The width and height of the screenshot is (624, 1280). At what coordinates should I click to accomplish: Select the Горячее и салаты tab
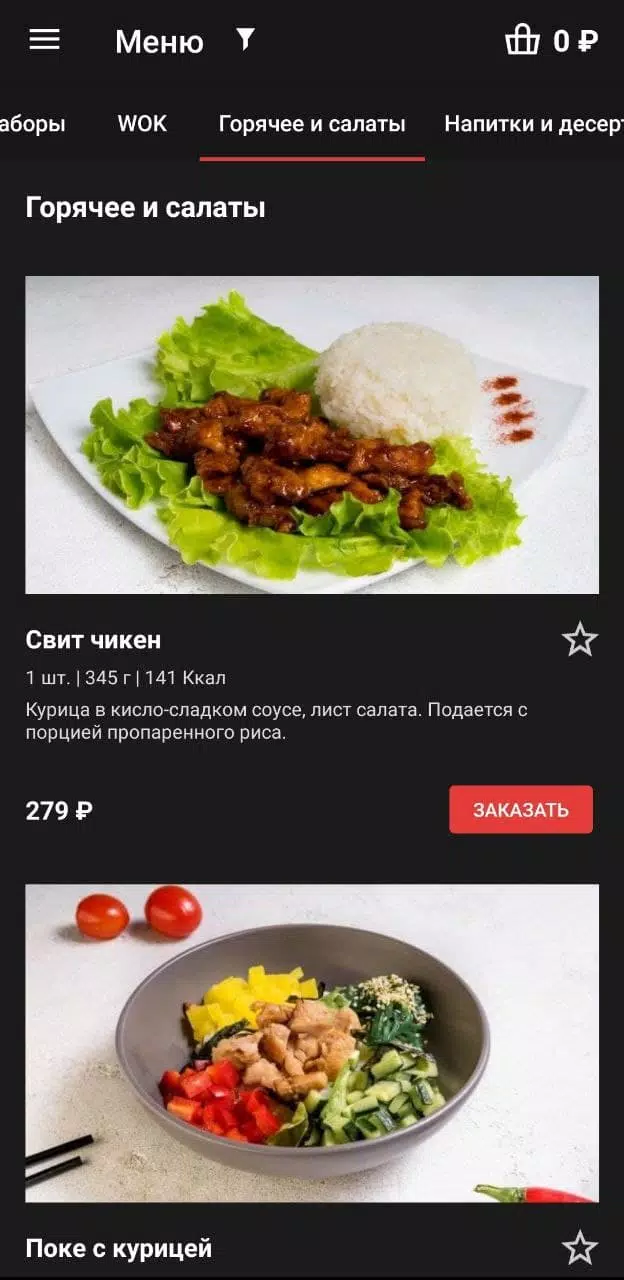click(x=312, y=124)
